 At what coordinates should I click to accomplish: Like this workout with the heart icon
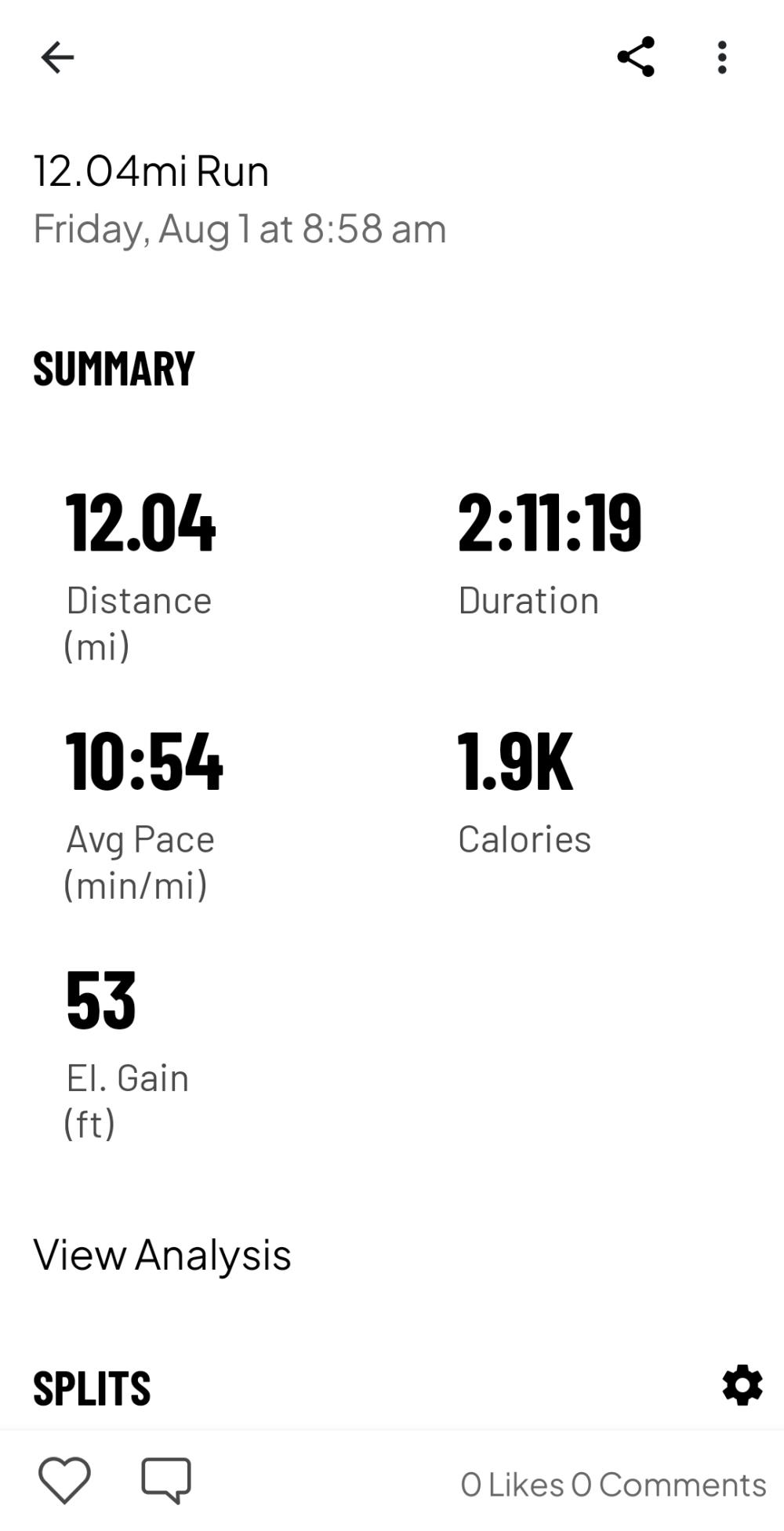[64, 1481]
